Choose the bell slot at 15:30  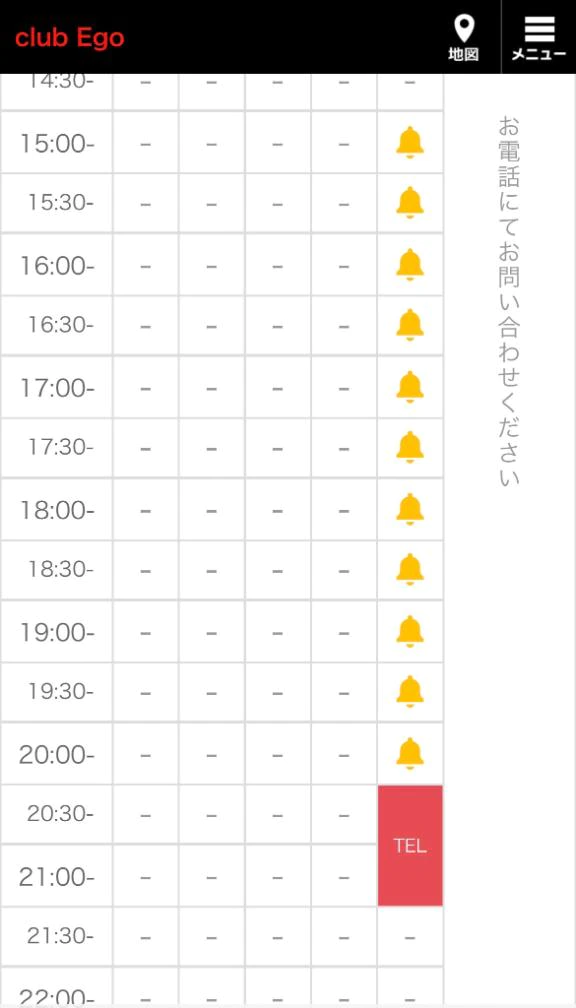click(410, 203)
